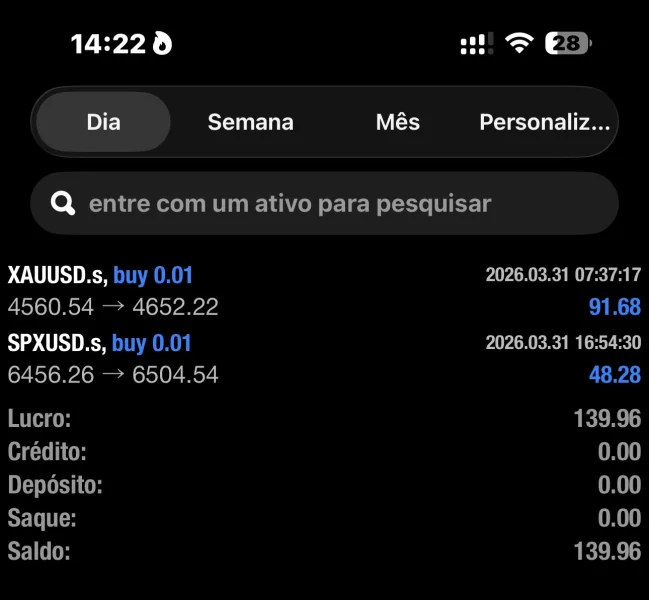Viewport: 649px width, 600px height.
Task: Switch to the Semana tab
Action: point(250,122)
